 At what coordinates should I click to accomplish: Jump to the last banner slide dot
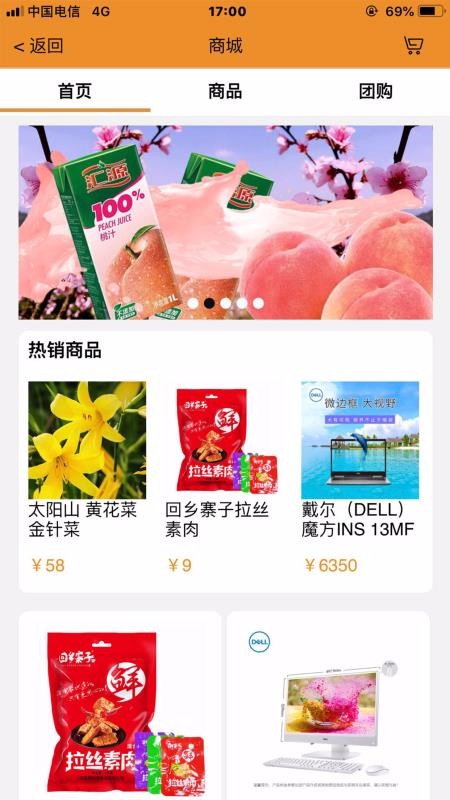pos(258,303)
